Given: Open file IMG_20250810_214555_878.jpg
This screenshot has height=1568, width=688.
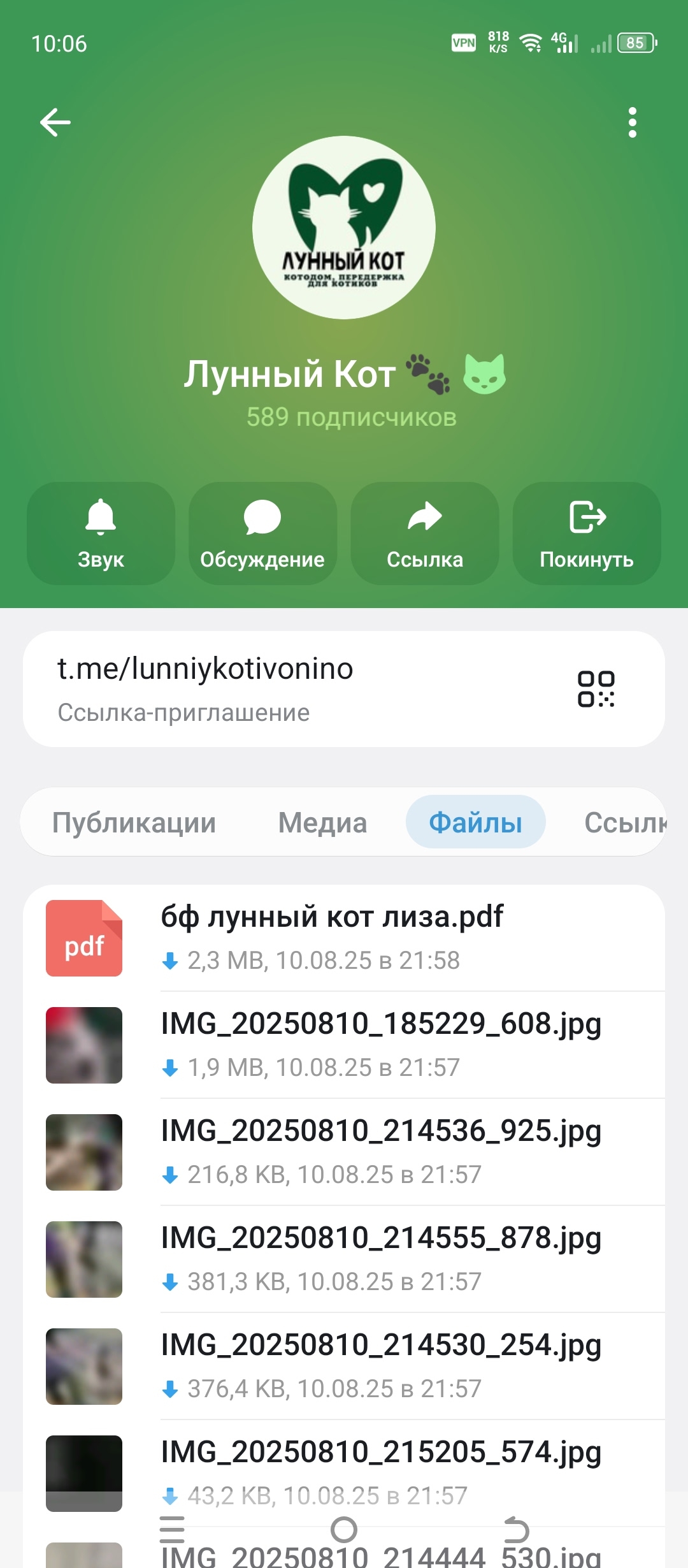Looking at the screenshot, I should tap(344, 1259).
